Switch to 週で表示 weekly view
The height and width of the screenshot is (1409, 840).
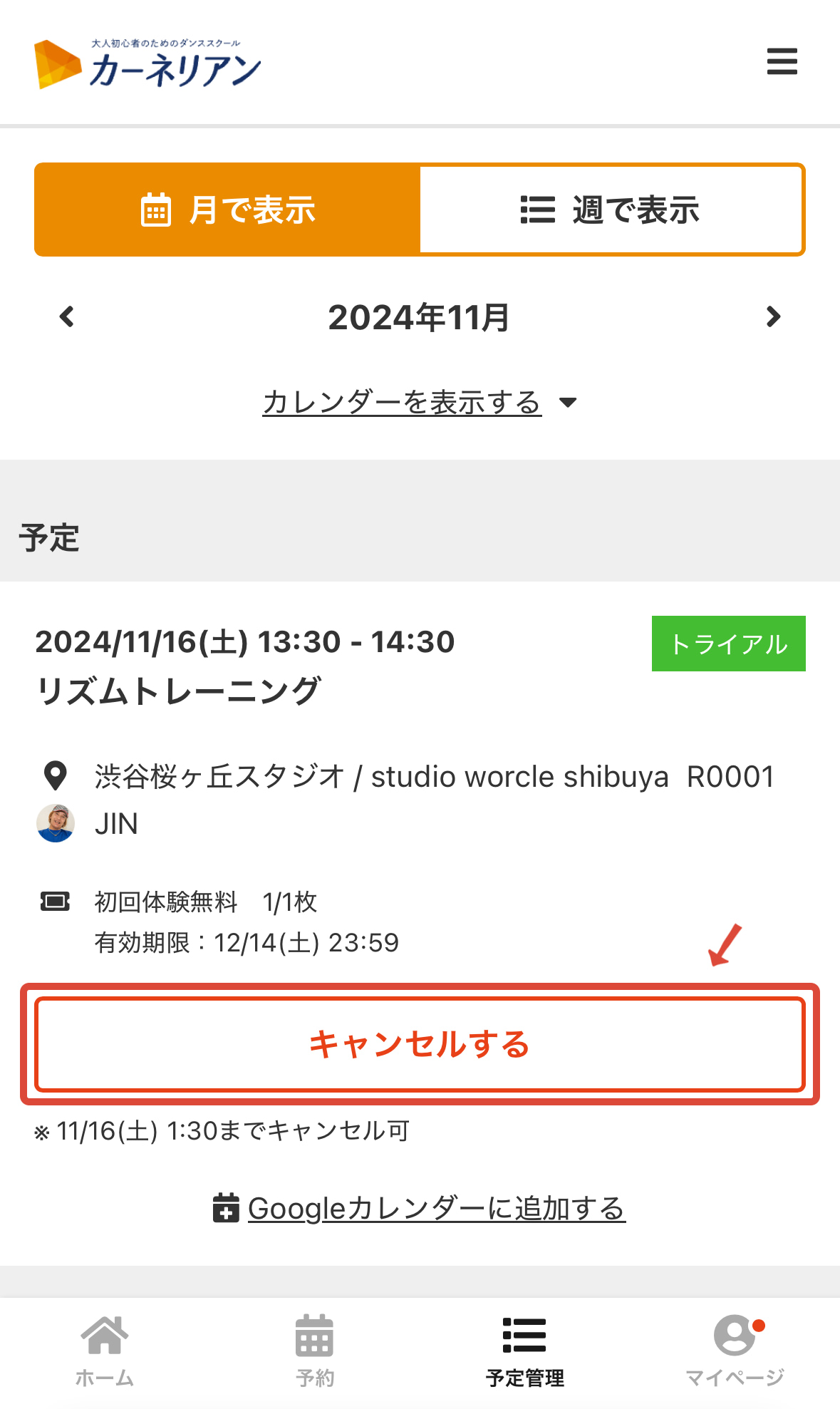(611, 210)
